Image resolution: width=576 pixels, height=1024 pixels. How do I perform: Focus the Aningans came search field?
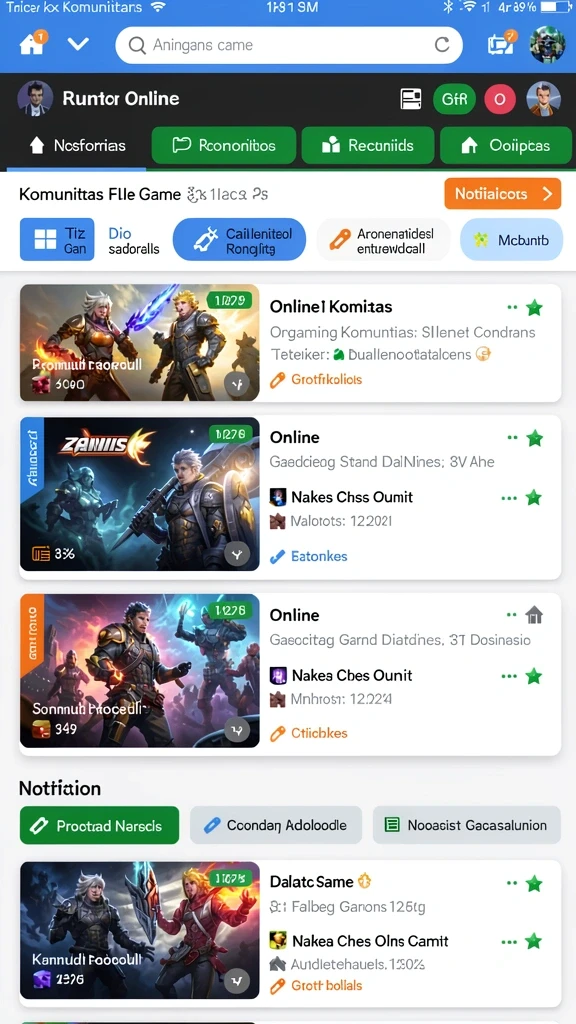tap(289, 45)
